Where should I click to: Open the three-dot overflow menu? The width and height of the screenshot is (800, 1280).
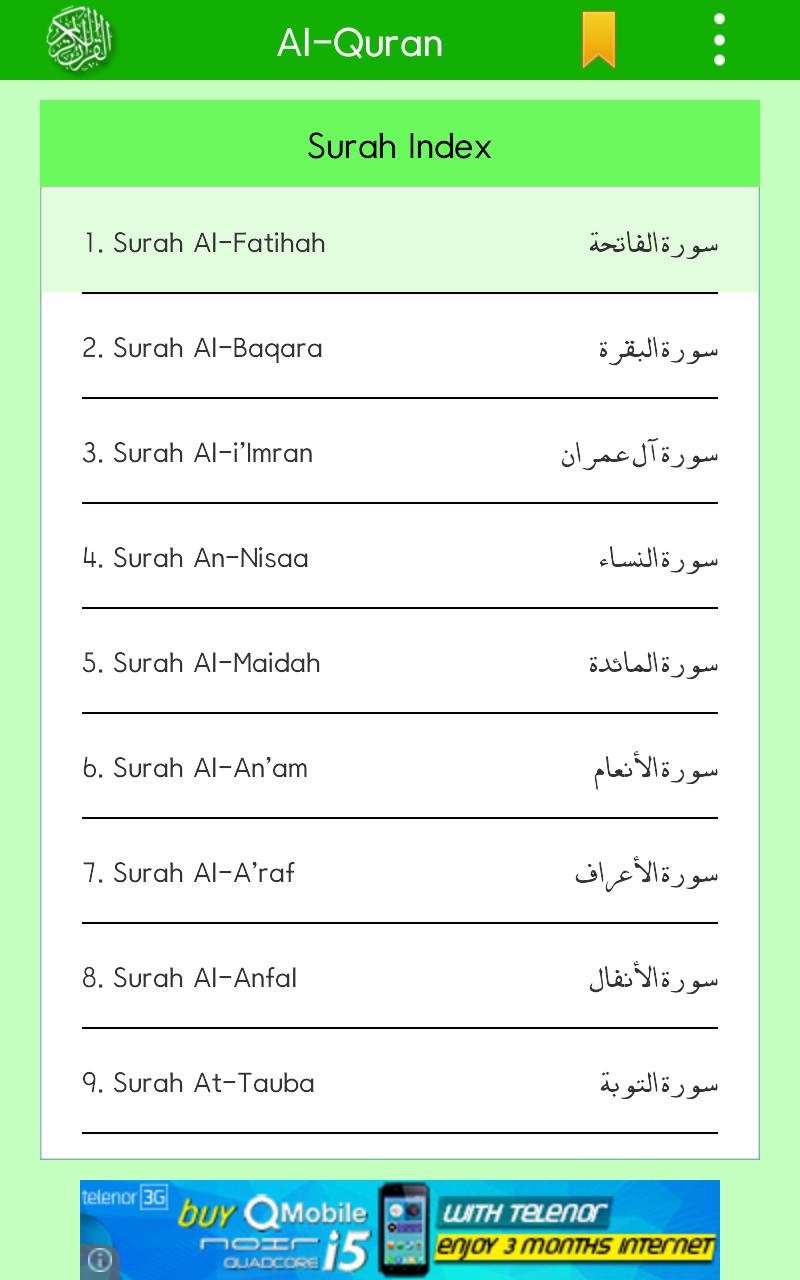(719, 38)
